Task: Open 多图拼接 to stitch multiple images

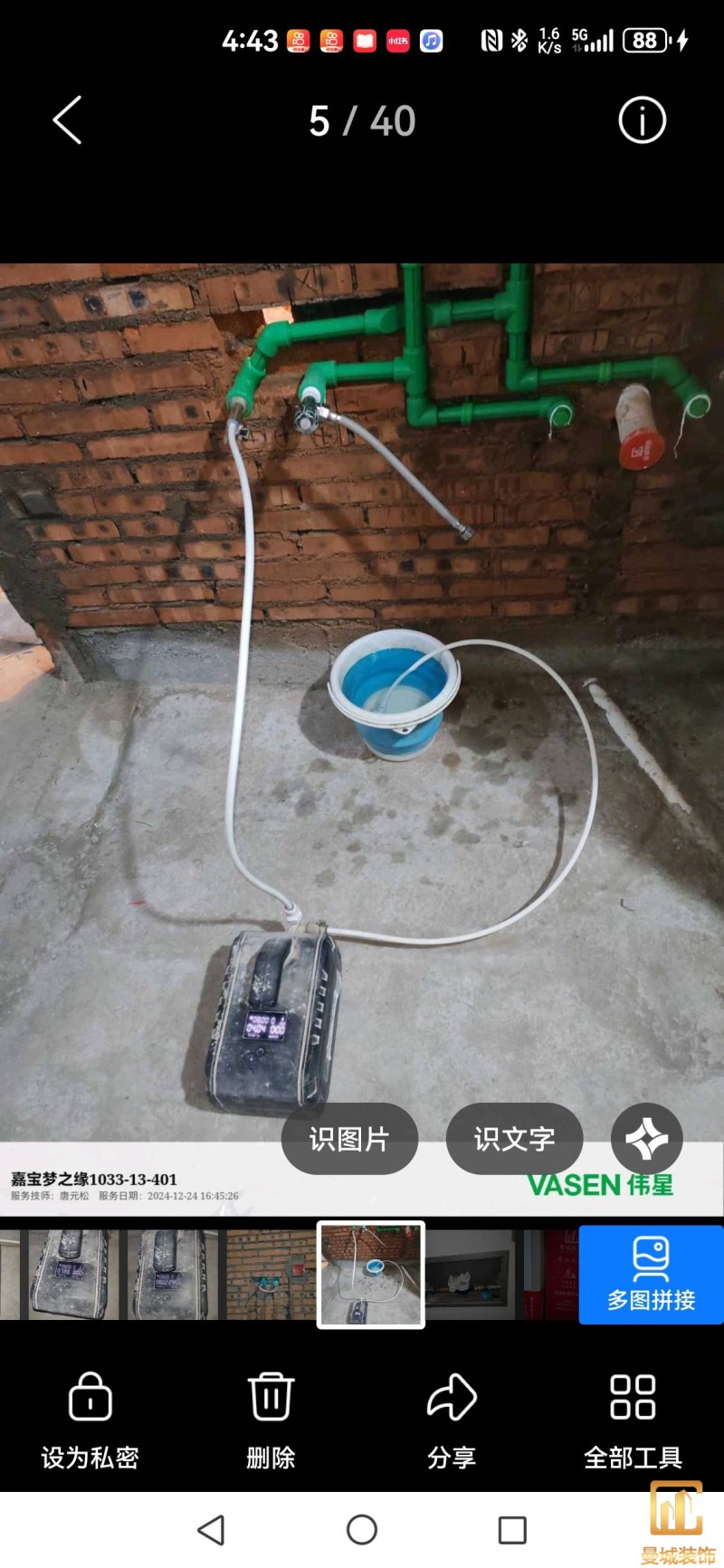Action: [651, 1275]
